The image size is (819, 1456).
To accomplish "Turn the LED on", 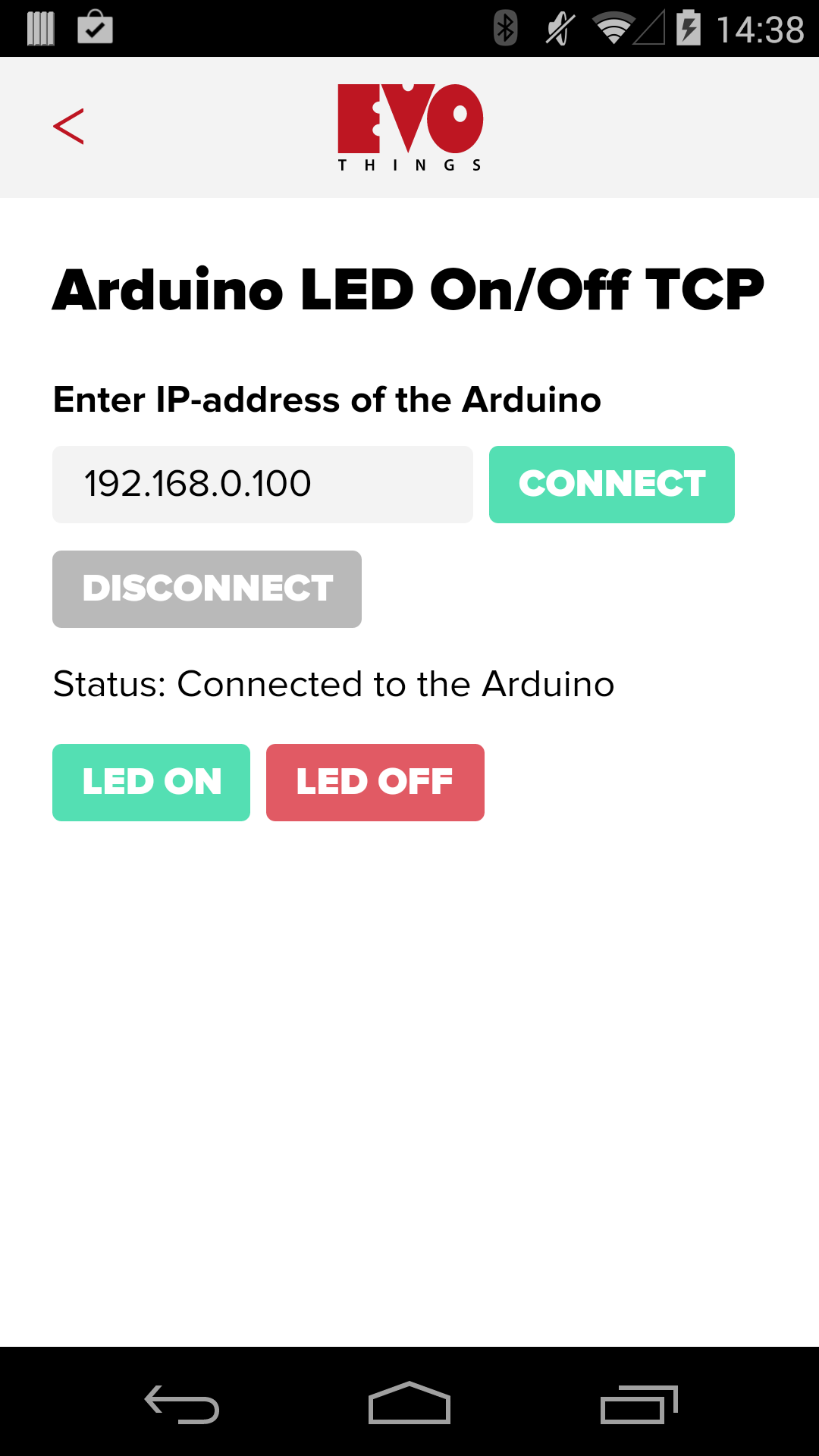I will point(150,782).
